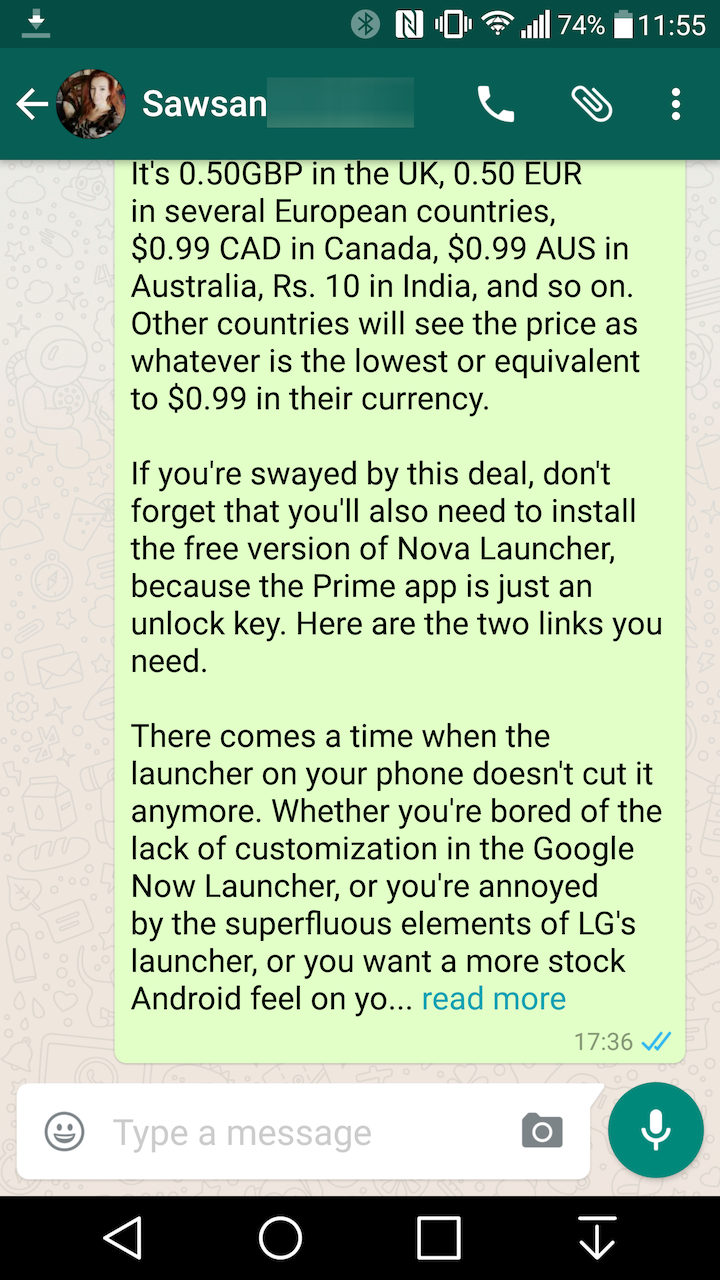The height and width of the screenshot is (1280, 720).
Task: Focus the Type a message field
Action: coord(300,1132)
